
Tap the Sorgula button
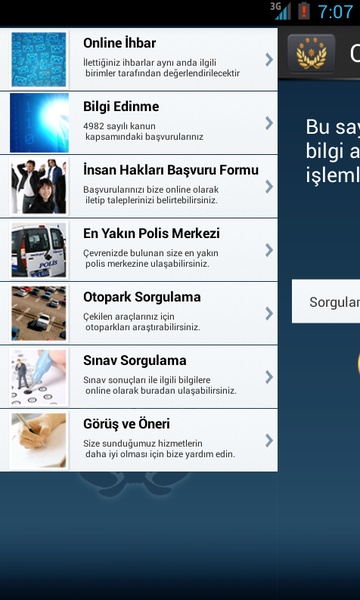coord(326,302)
